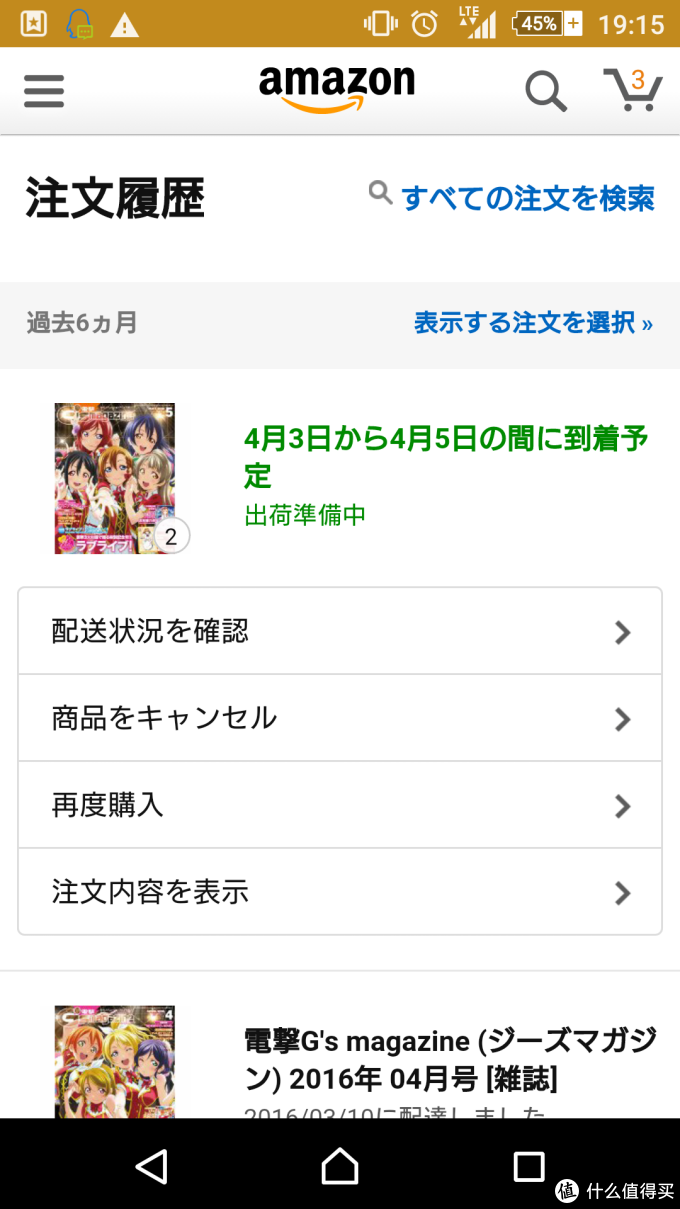Screen dimensions: 680x1209
Task: Tap the Android back button
Action: pos(152,1166)
